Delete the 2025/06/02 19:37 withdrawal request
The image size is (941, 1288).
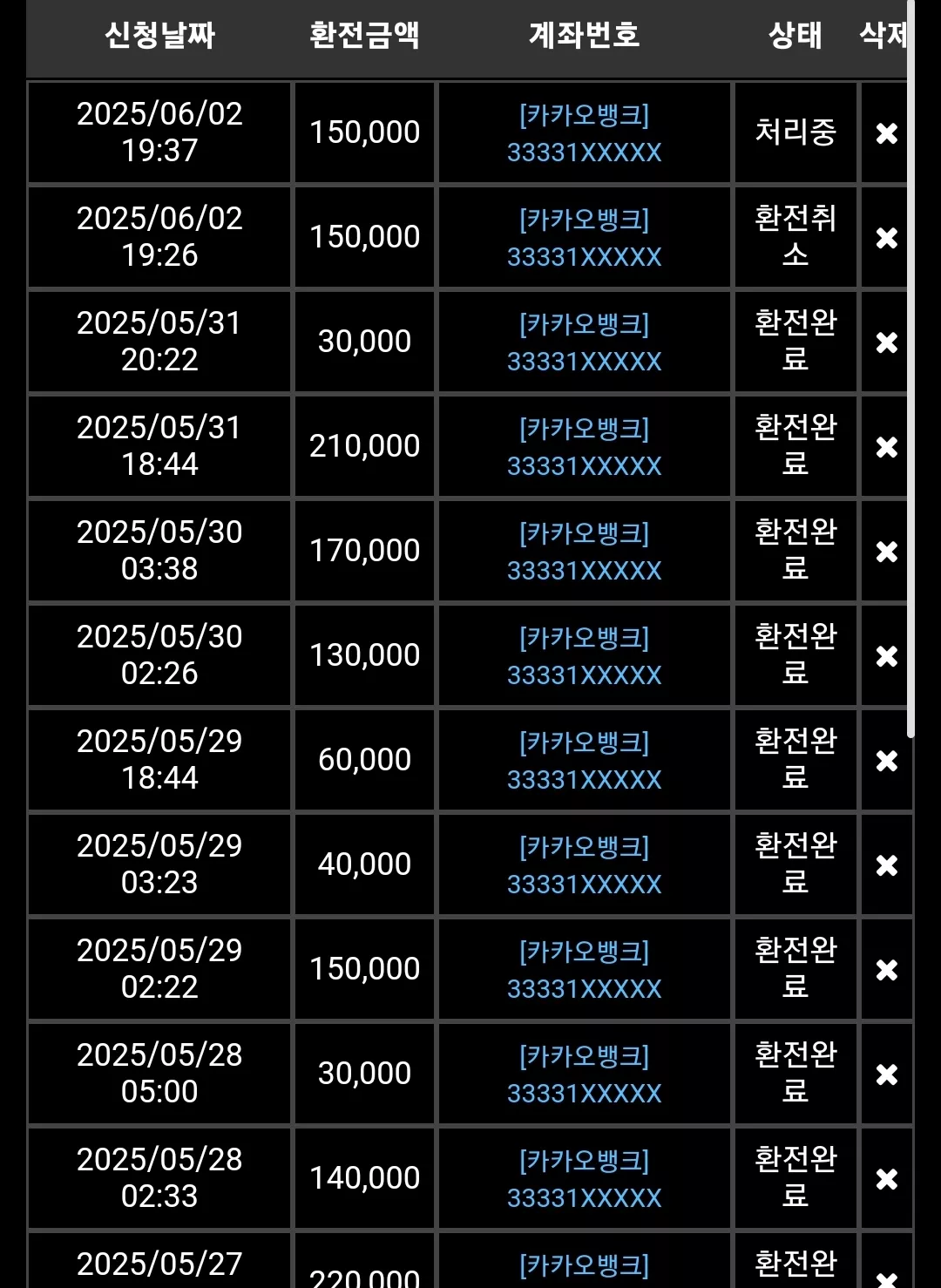[887, 133]
